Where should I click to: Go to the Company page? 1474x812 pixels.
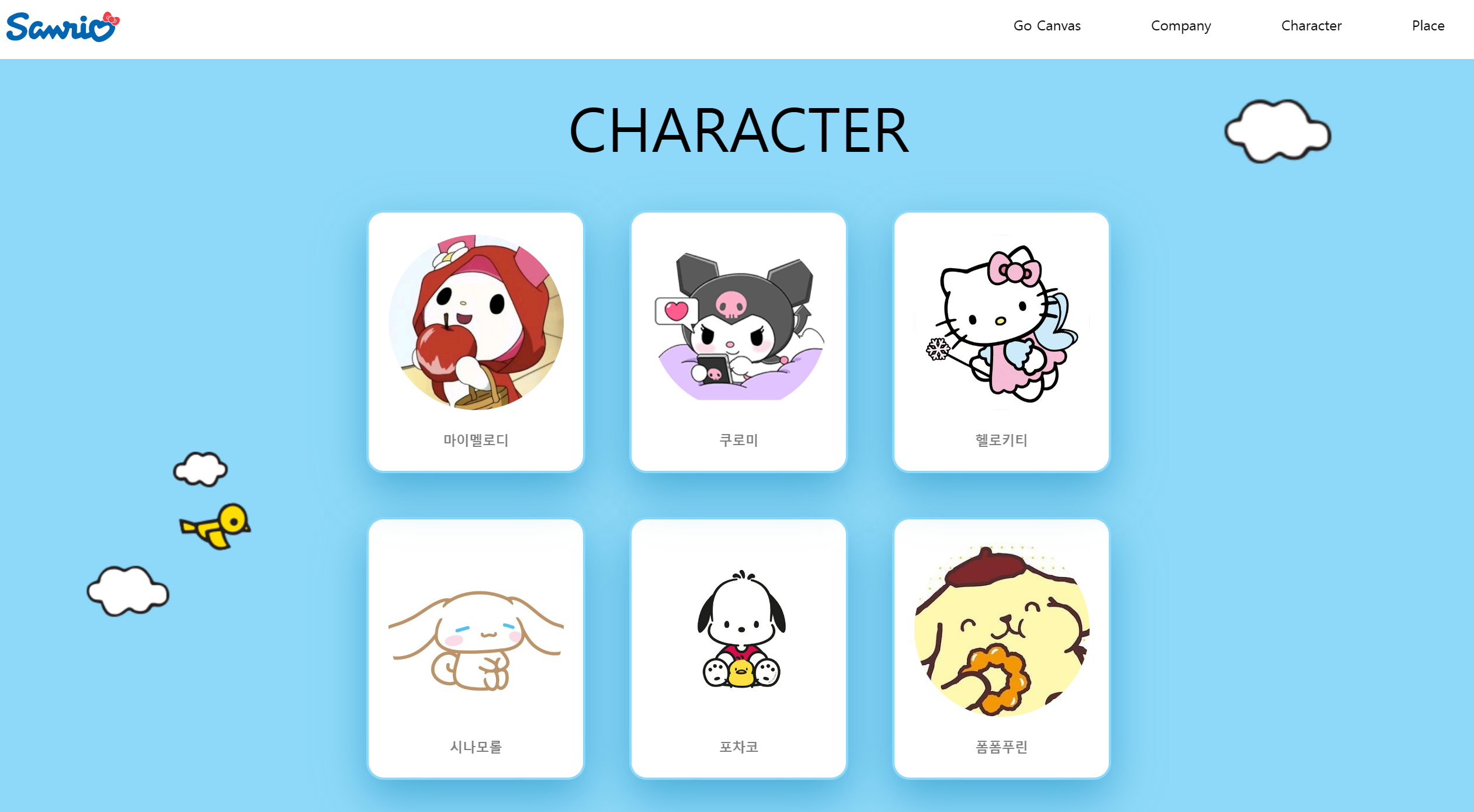(x=1180, y=26)
